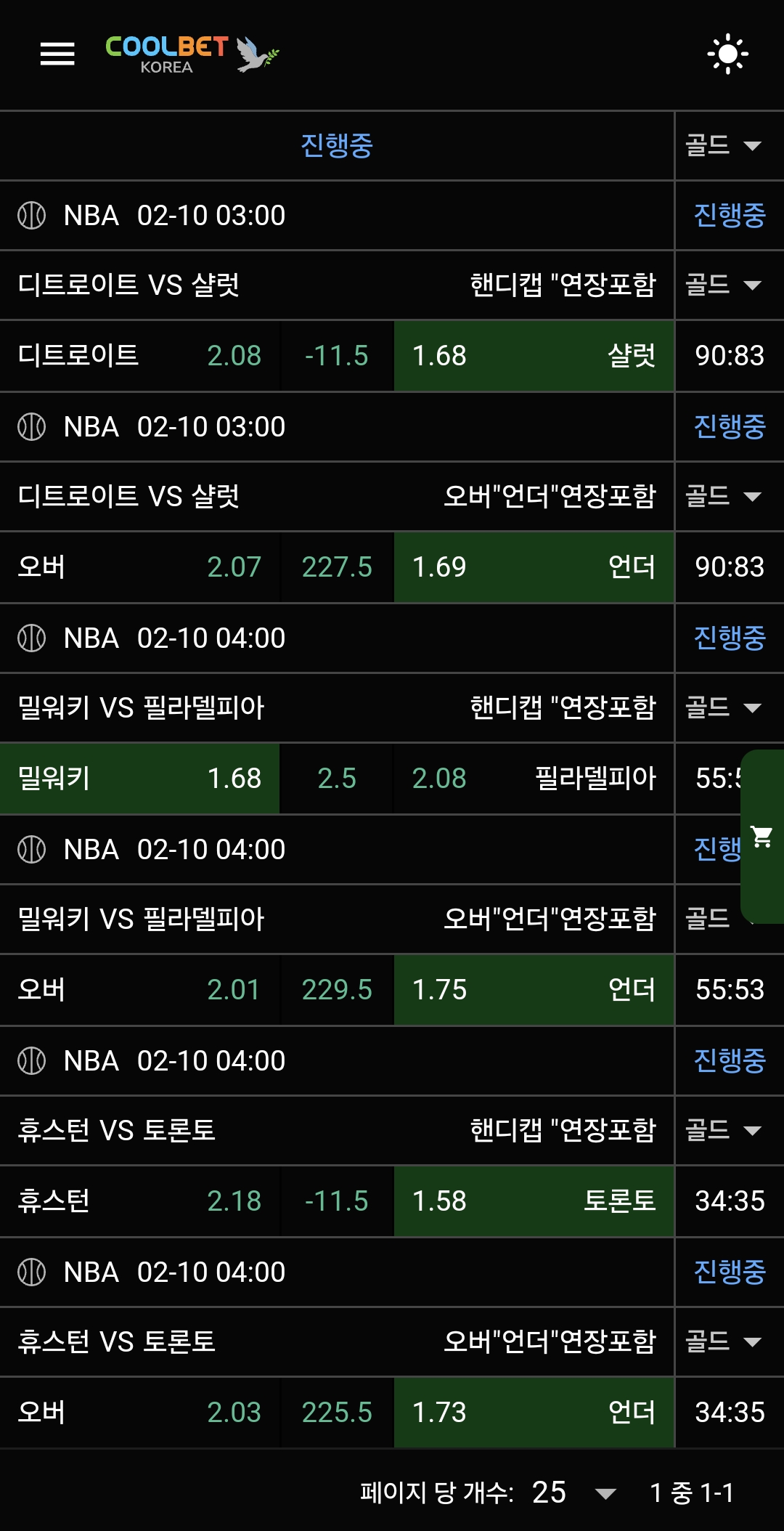Tap 언더 1.73 for 휴스턴 VS 토론토

(x=534, y=1413)
